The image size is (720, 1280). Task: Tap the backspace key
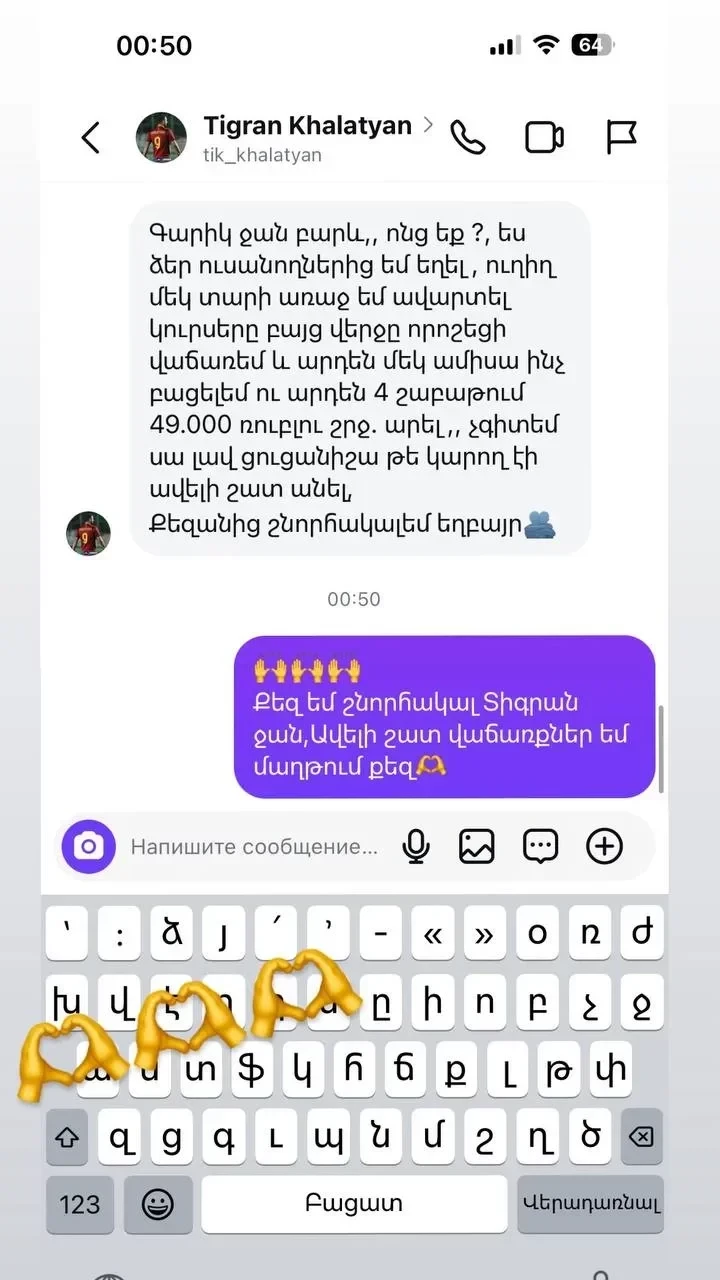[x=641, y=1137]
